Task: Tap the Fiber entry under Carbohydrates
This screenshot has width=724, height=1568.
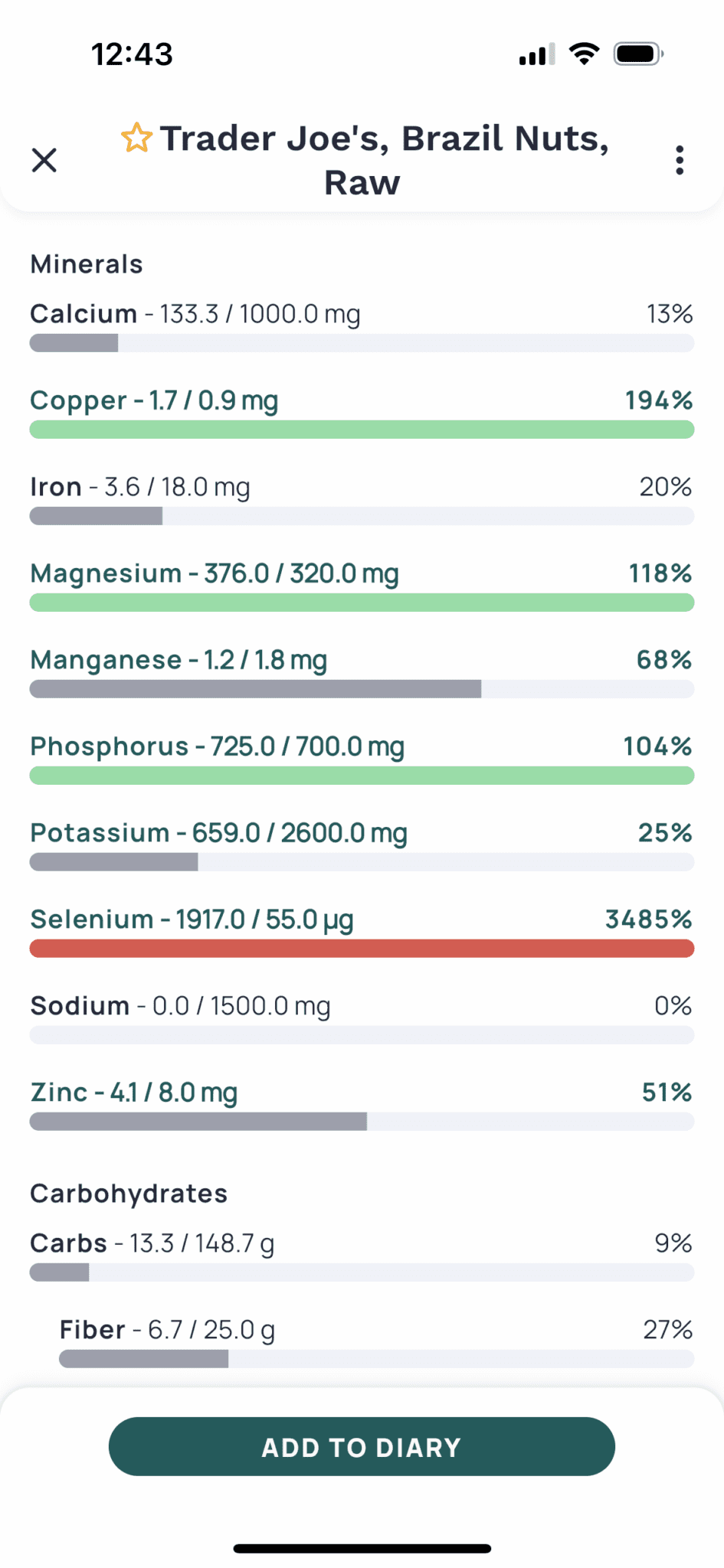Action: [362, 1329]
